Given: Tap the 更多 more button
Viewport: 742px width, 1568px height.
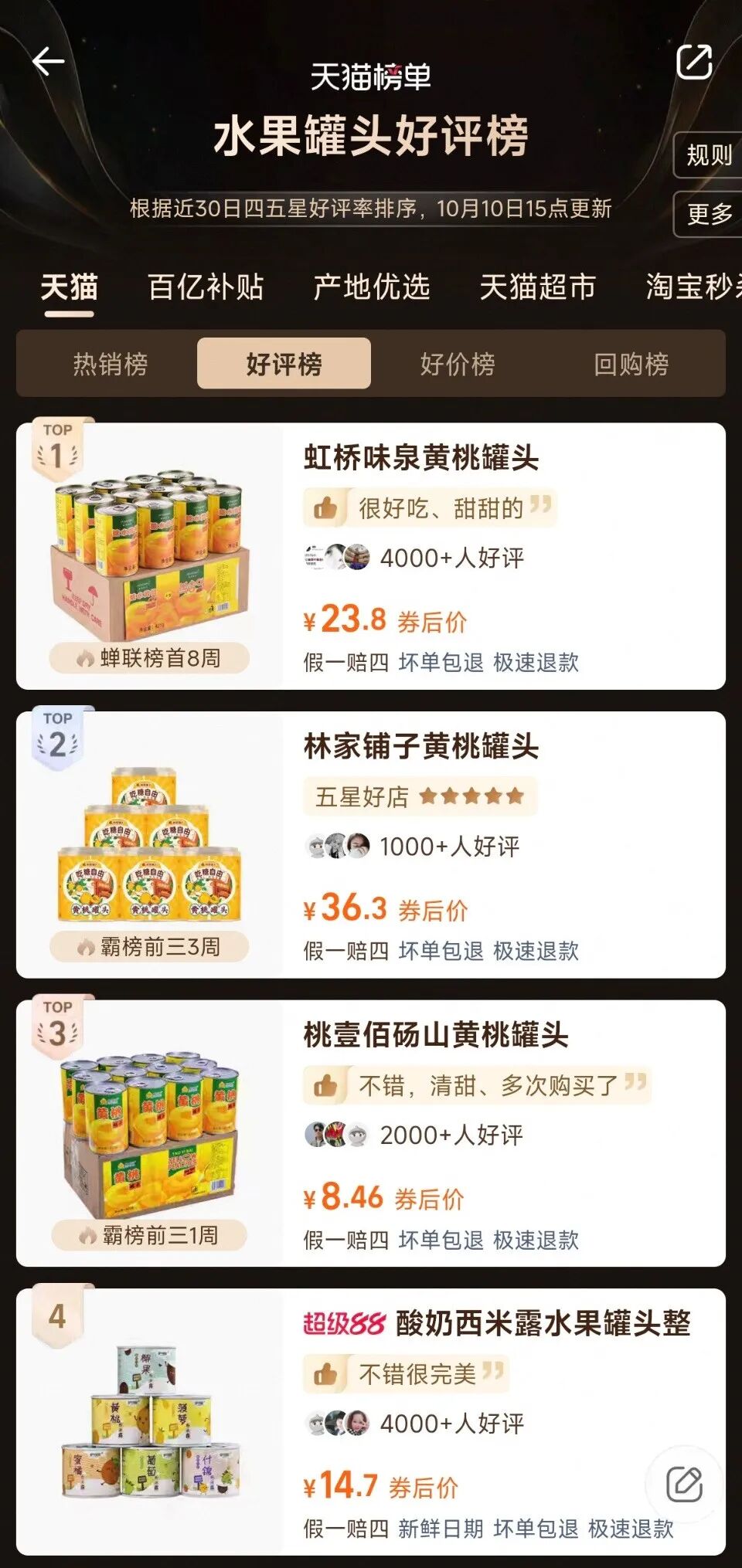Looking at the screenshot, I should (x=710, y=214).
